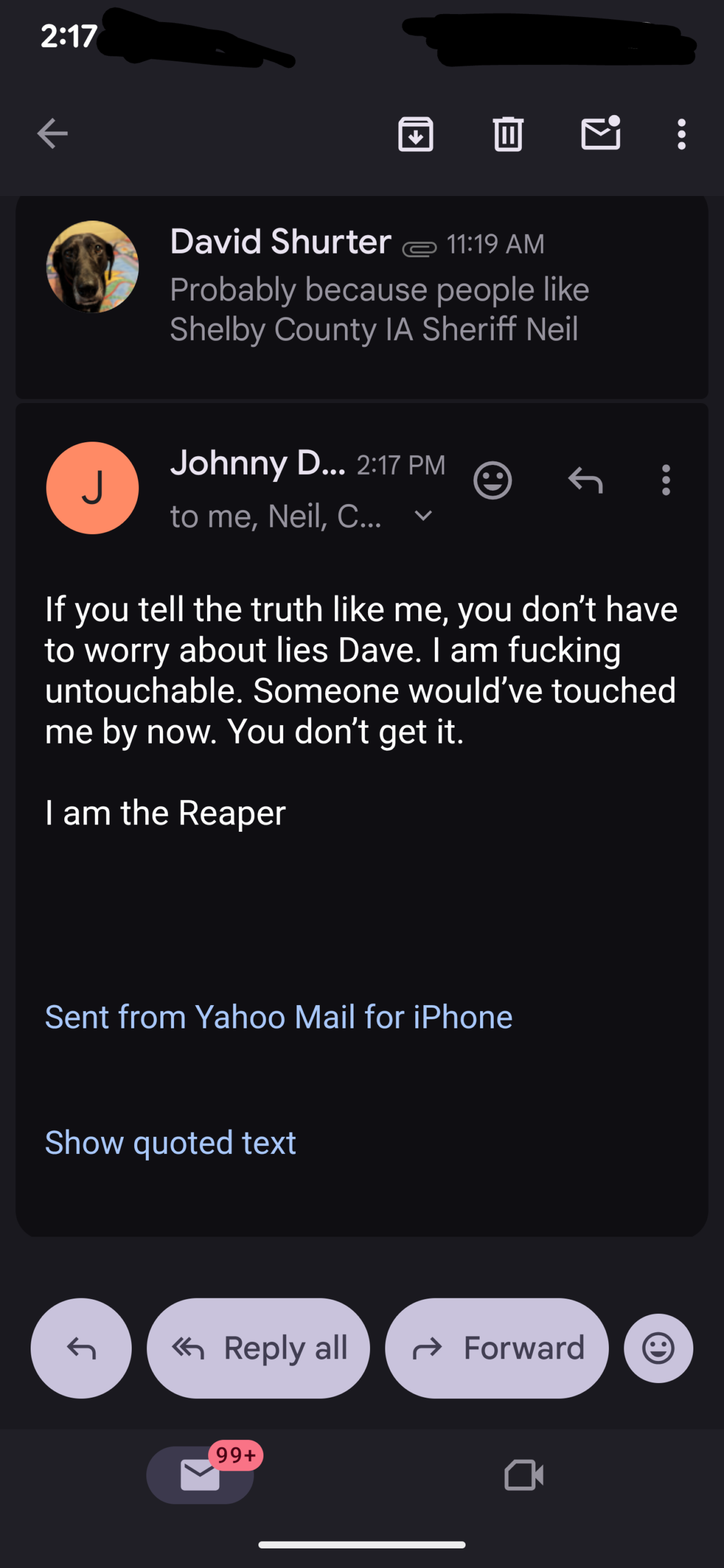The width and height of the screenshot is (724, 1568).
Task: Tap the bottom Reply button
Action: [x=81, y=1348]
